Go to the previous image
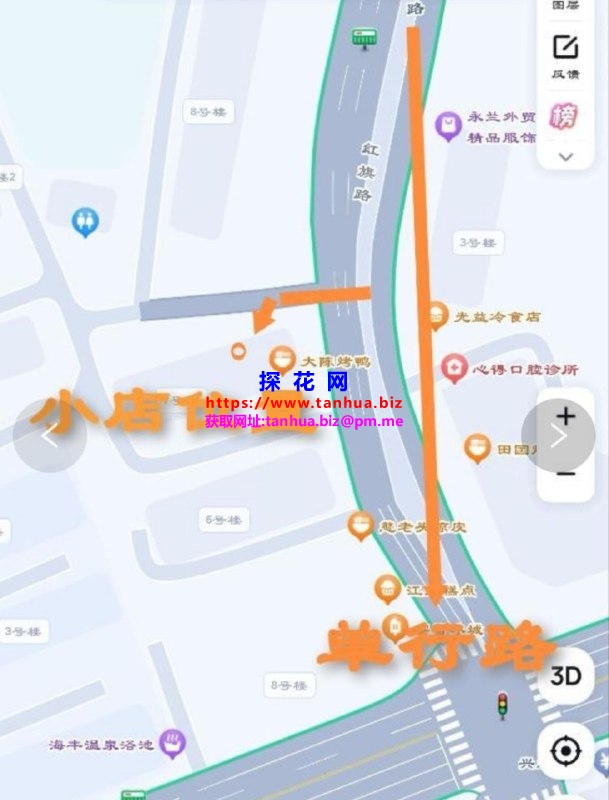Image resolution: width=609 pixels, height=800 pixels. [49, 436]
